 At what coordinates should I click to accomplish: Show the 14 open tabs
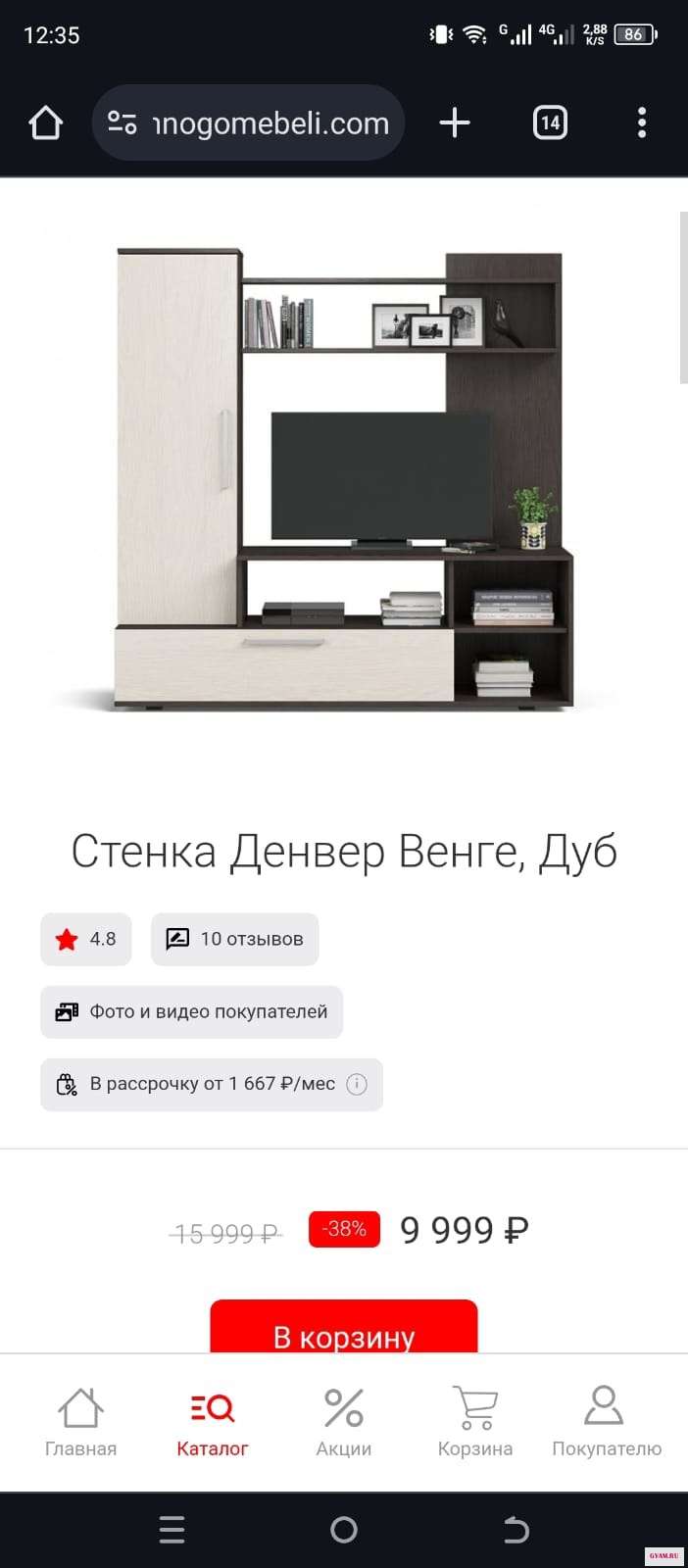pyautogui.click(x=550, y=123)
